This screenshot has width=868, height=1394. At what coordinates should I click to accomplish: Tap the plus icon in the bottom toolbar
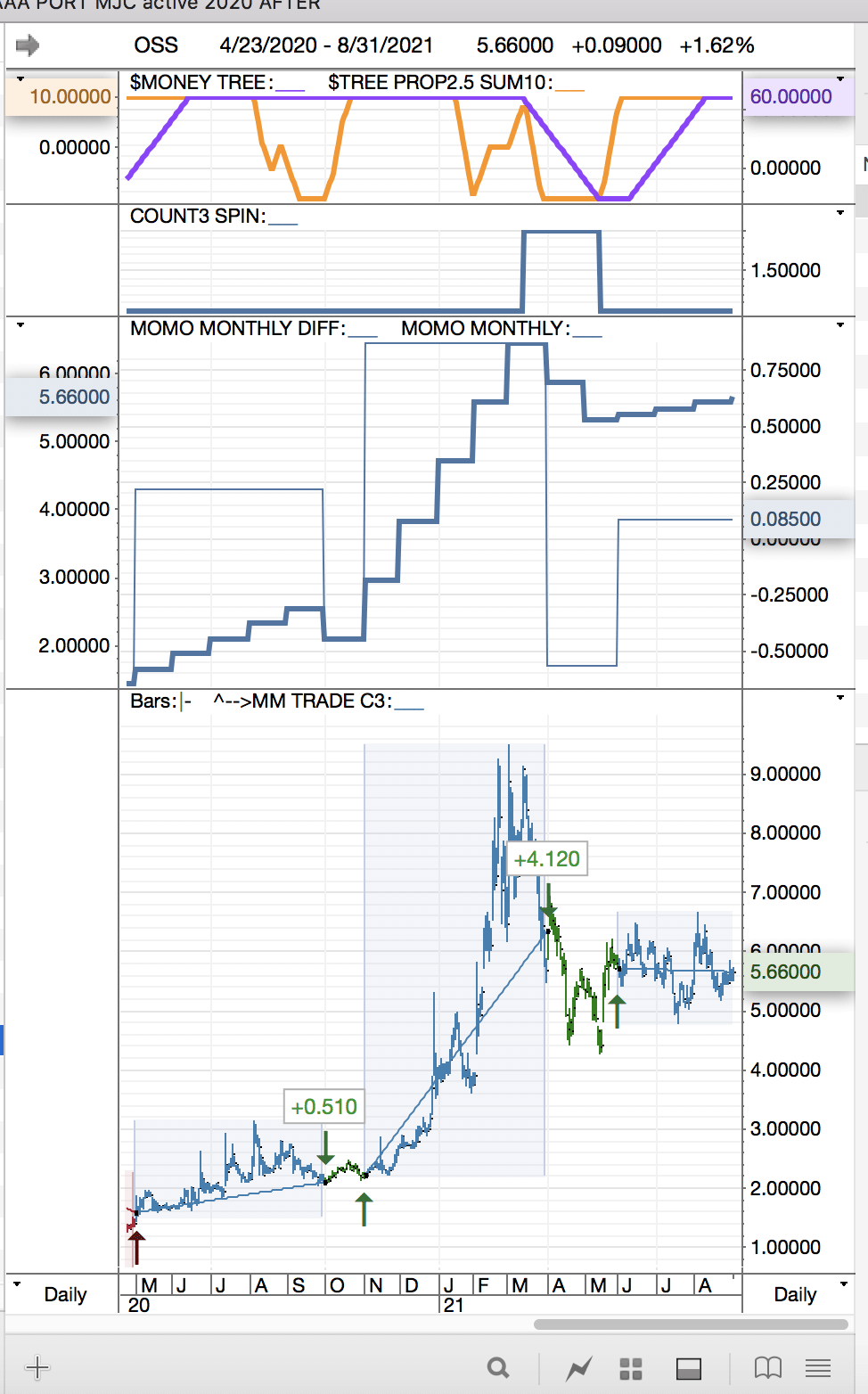[x=37, y=1367]
